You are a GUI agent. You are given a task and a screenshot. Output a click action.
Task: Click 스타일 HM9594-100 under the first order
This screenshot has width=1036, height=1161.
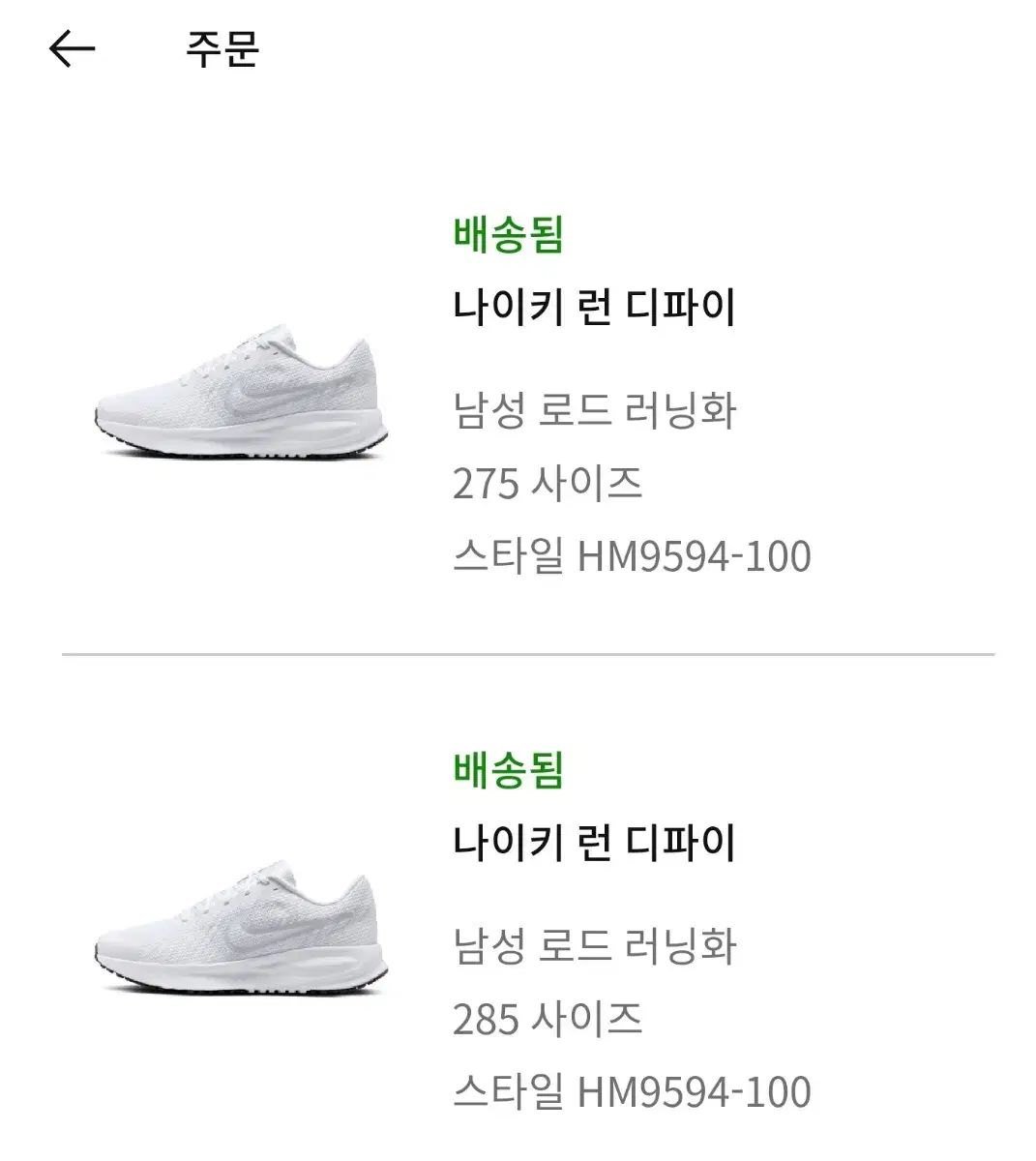(x=634, y=554)
